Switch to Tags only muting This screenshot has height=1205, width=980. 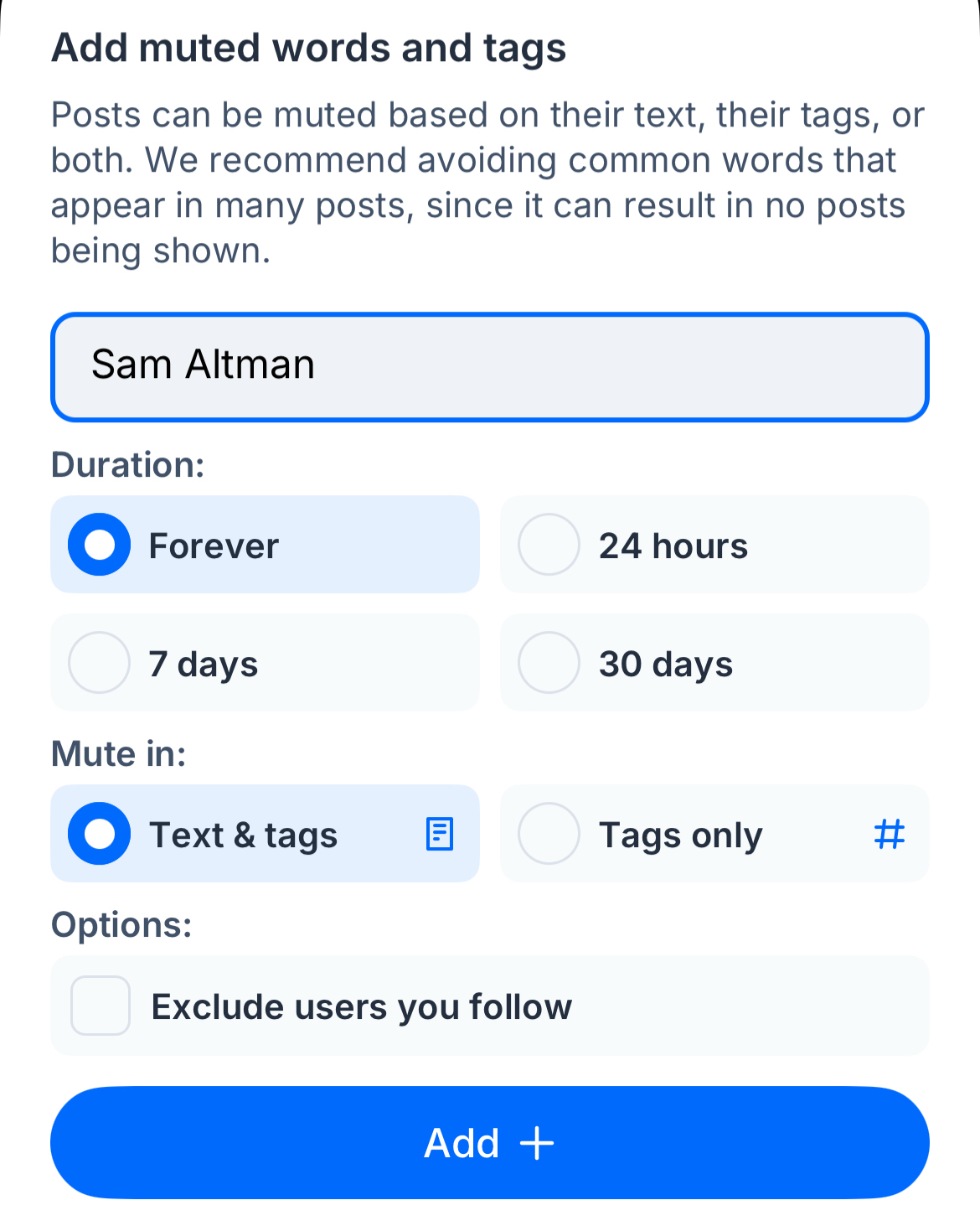(714, 834)
